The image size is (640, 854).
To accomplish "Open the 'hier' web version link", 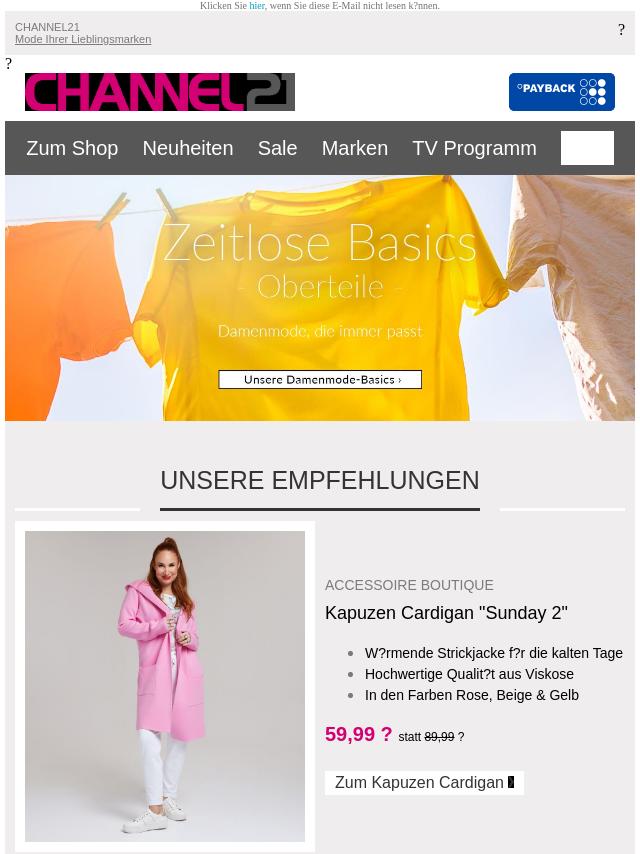I will 257,6.
